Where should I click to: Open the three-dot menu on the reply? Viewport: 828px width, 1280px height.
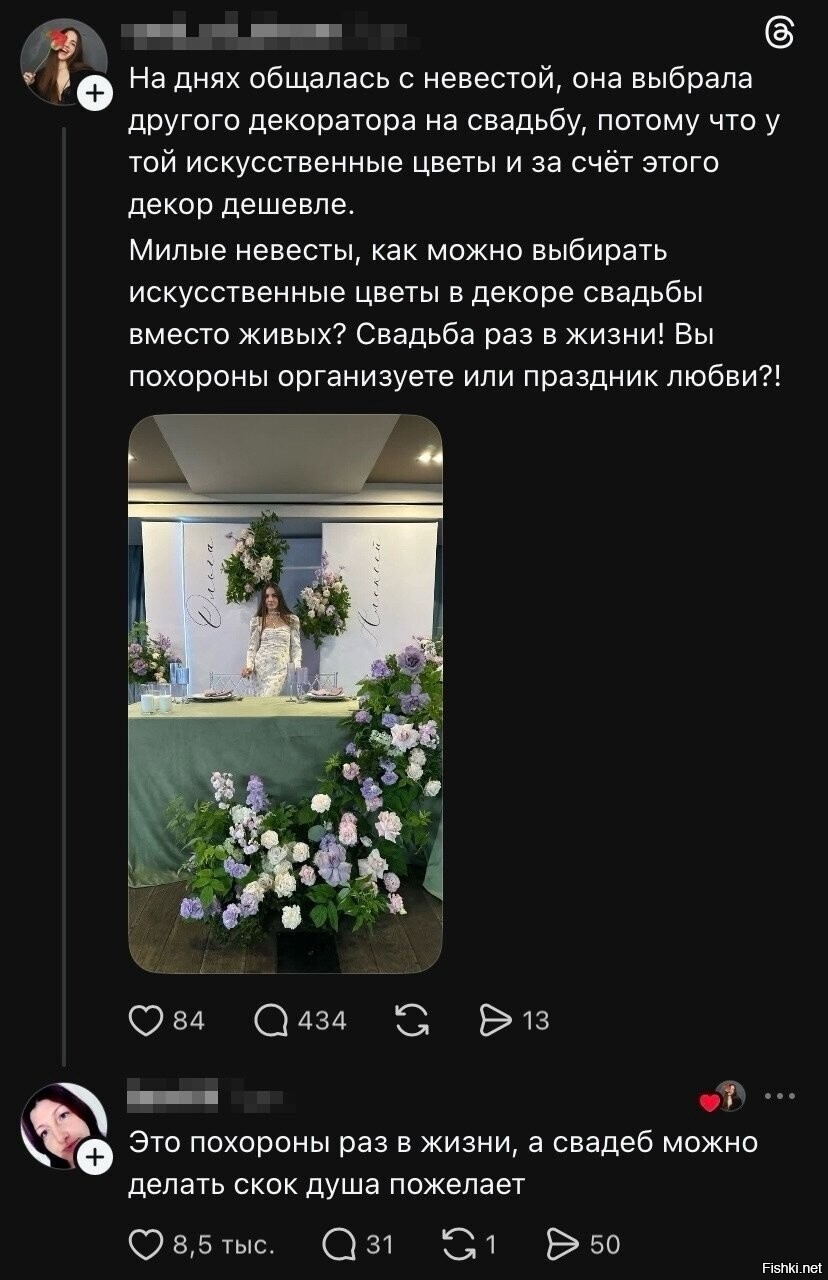click(x=779, y=1096)
